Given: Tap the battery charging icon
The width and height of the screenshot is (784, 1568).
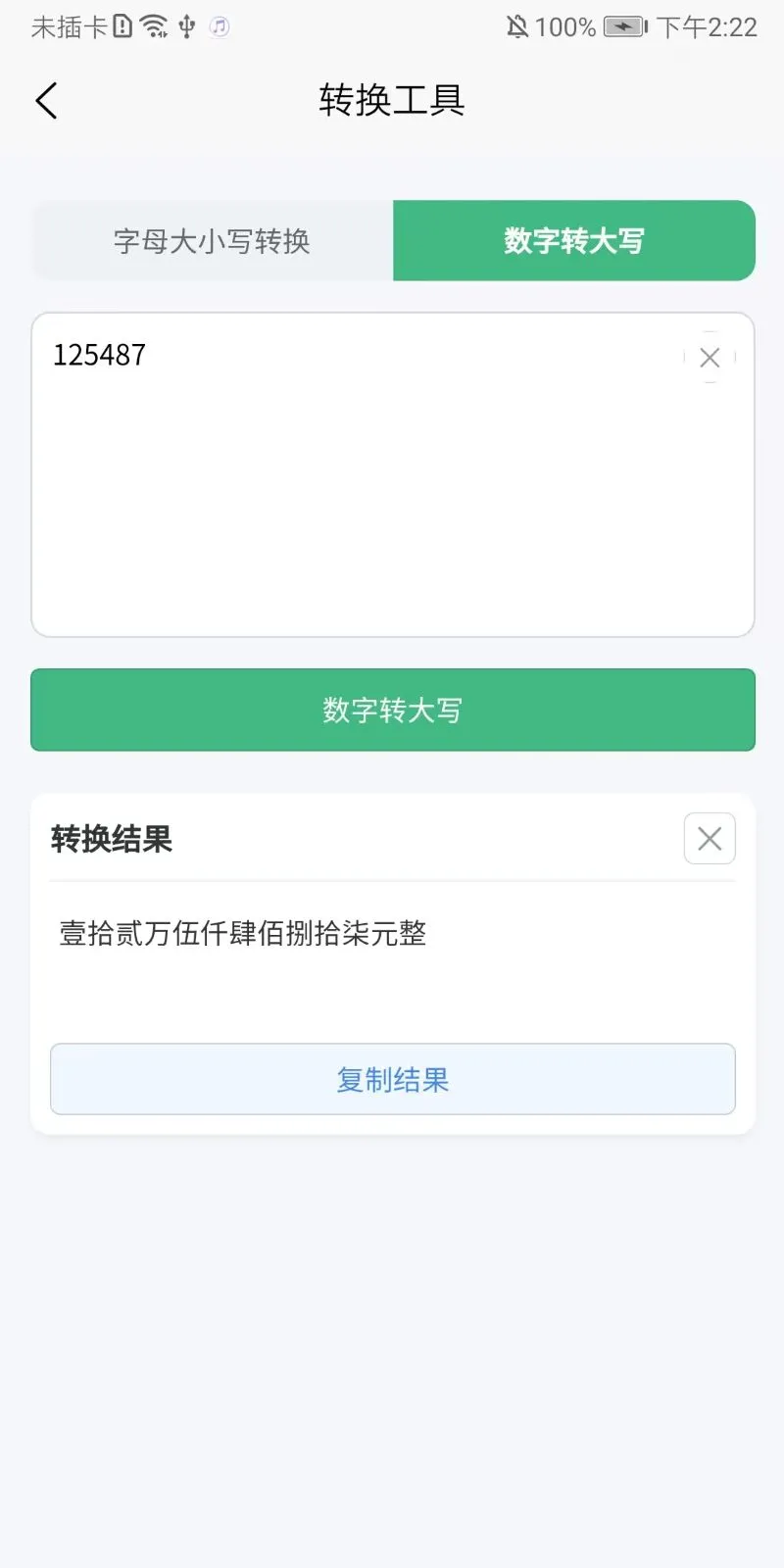Looking at the screenshot, I should (x=624, y=26).
